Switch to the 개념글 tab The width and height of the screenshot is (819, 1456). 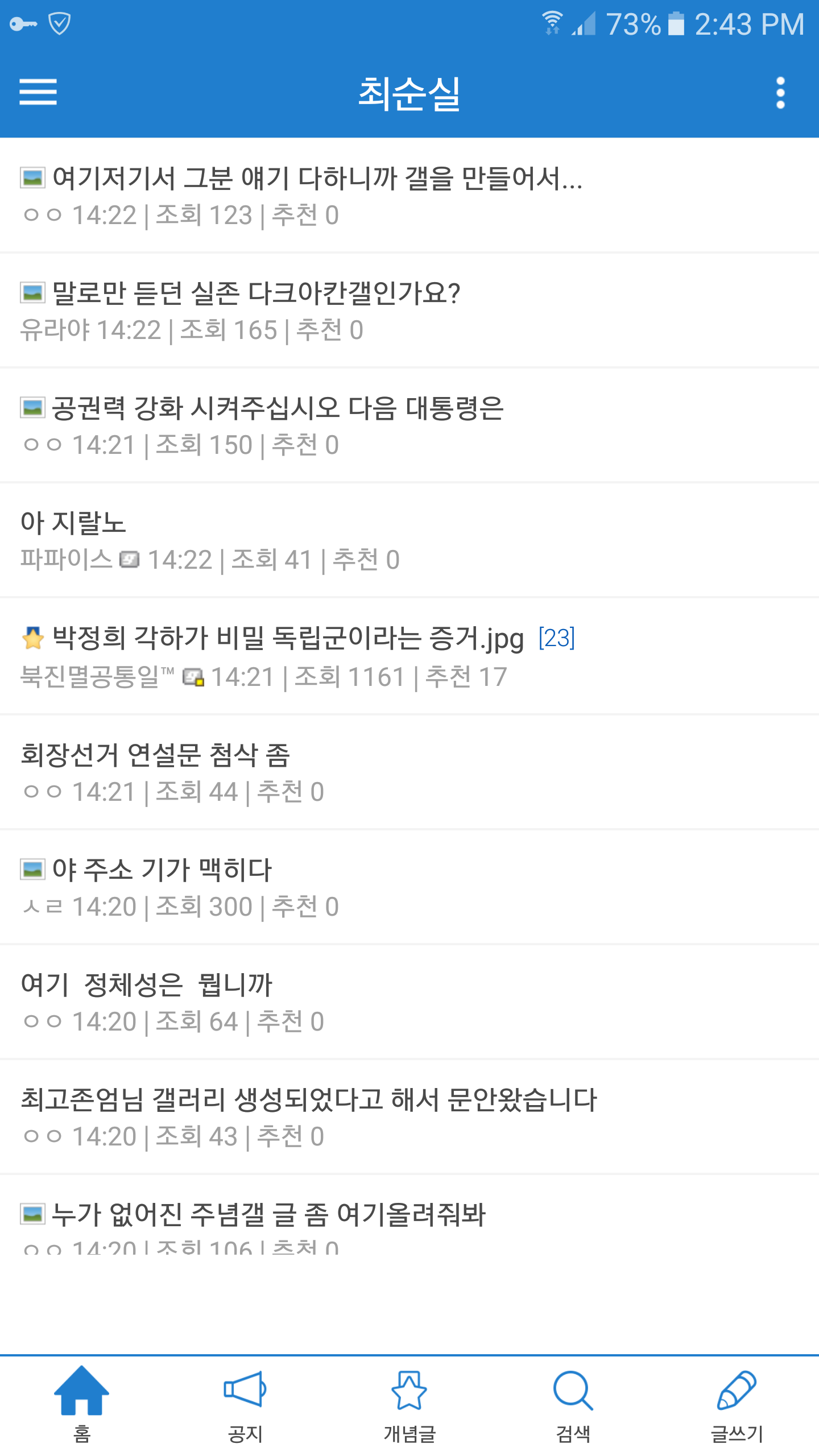409,1405
